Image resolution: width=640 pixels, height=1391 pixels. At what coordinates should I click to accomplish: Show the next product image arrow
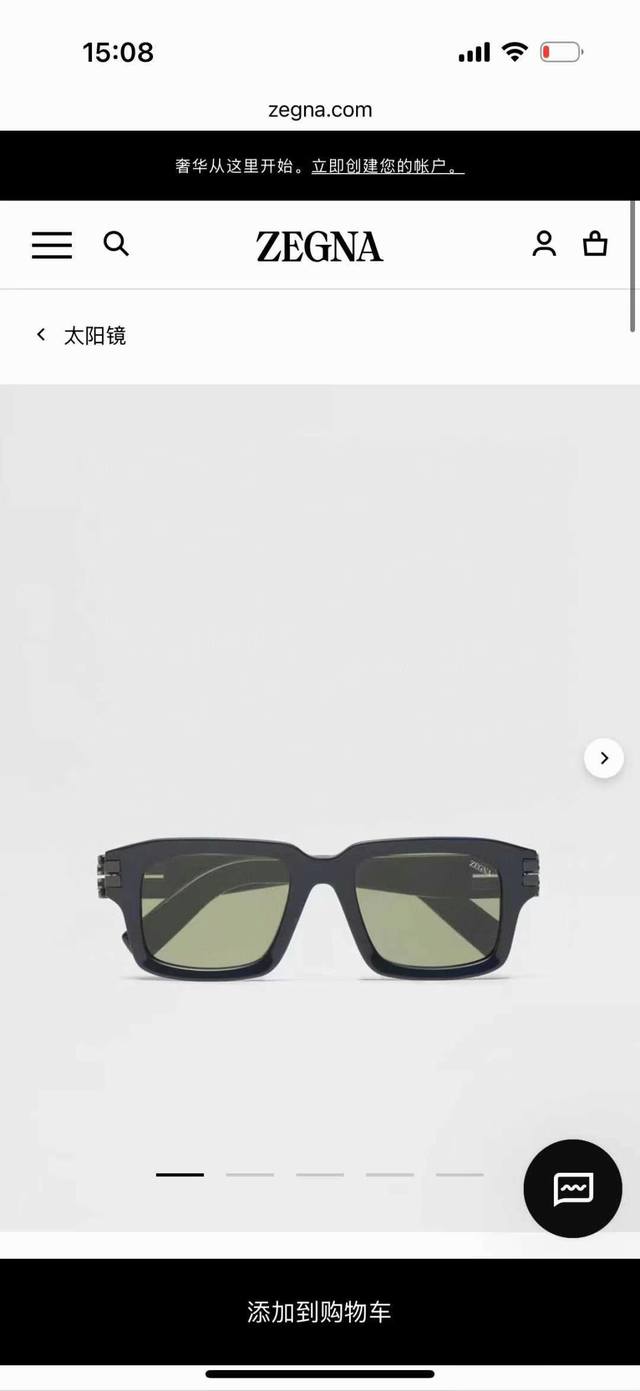604,758
